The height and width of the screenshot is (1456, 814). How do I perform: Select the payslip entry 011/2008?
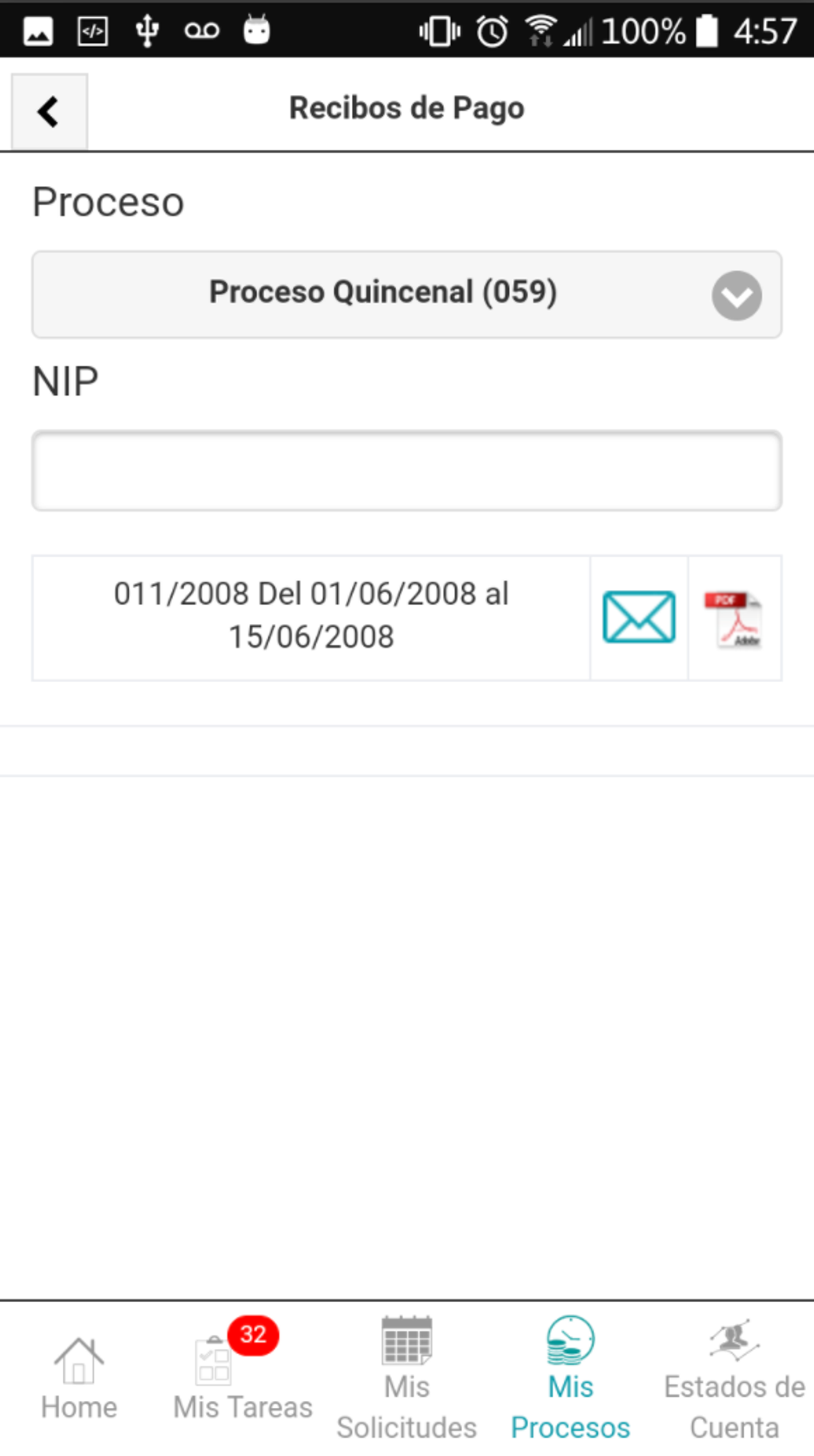coord(311,615)
